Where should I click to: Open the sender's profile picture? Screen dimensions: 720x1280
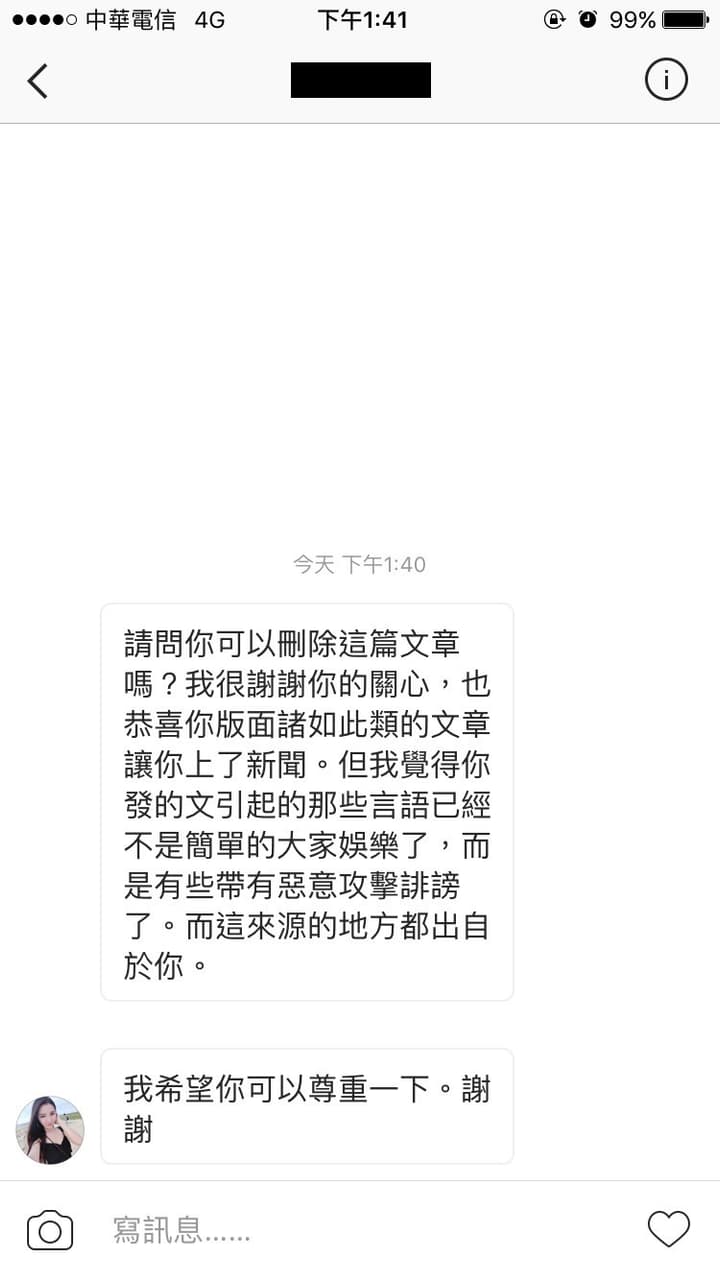[50, 1130]
